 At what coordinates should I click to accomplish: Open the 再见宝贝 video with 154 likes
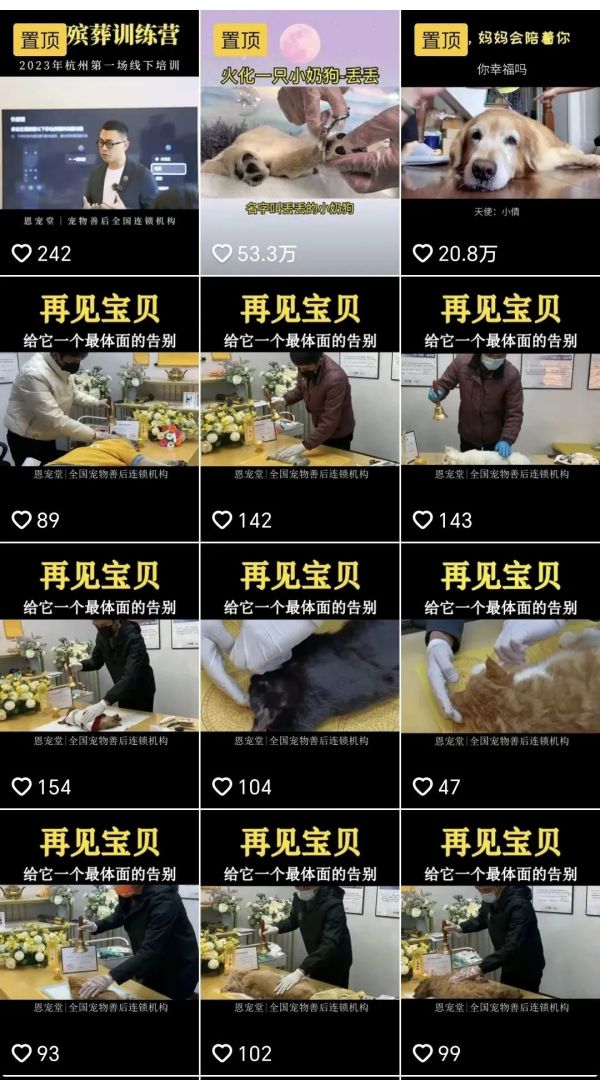click(x=99, y=675)
